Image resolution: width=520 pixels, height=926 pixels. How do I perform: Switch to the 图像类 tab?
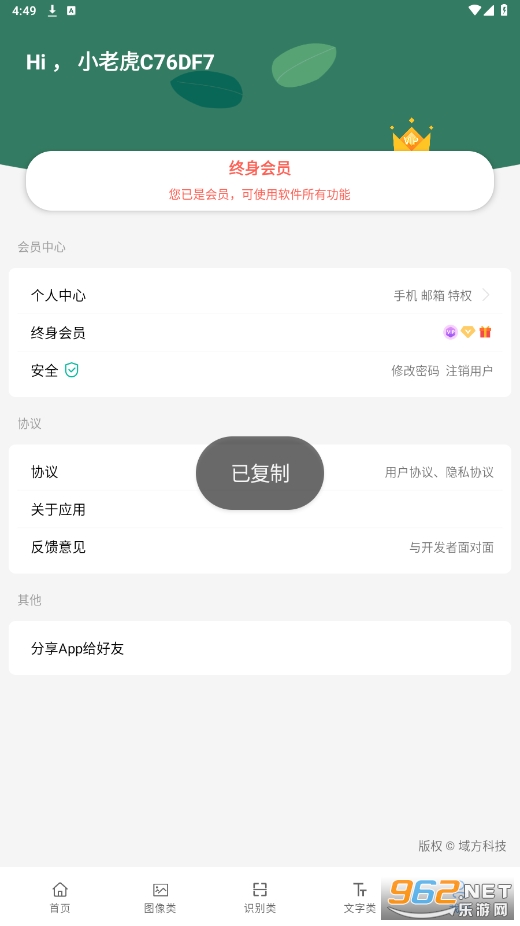[x=160, y=897]
